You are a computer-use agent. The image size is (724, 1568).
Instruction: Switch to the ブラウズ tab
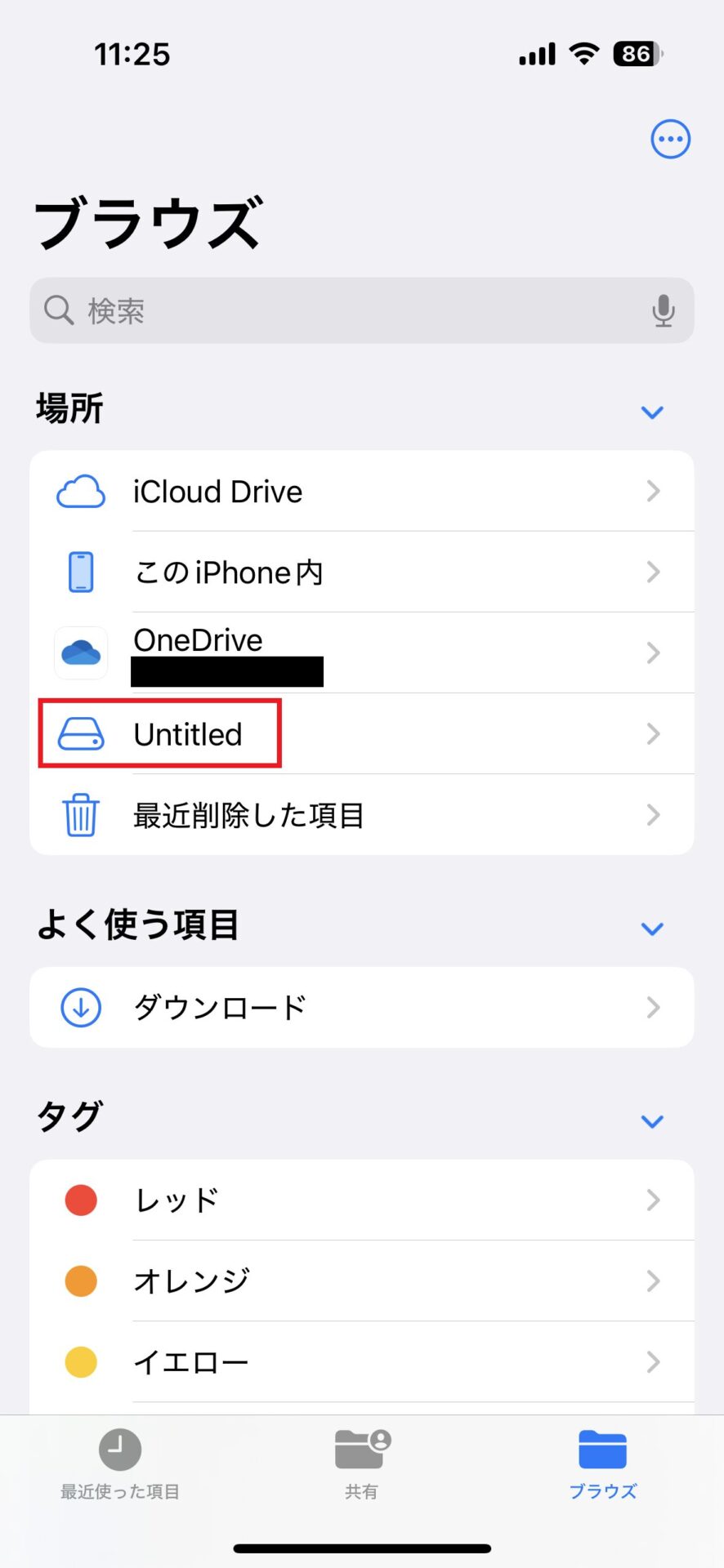pos(603,1464)
